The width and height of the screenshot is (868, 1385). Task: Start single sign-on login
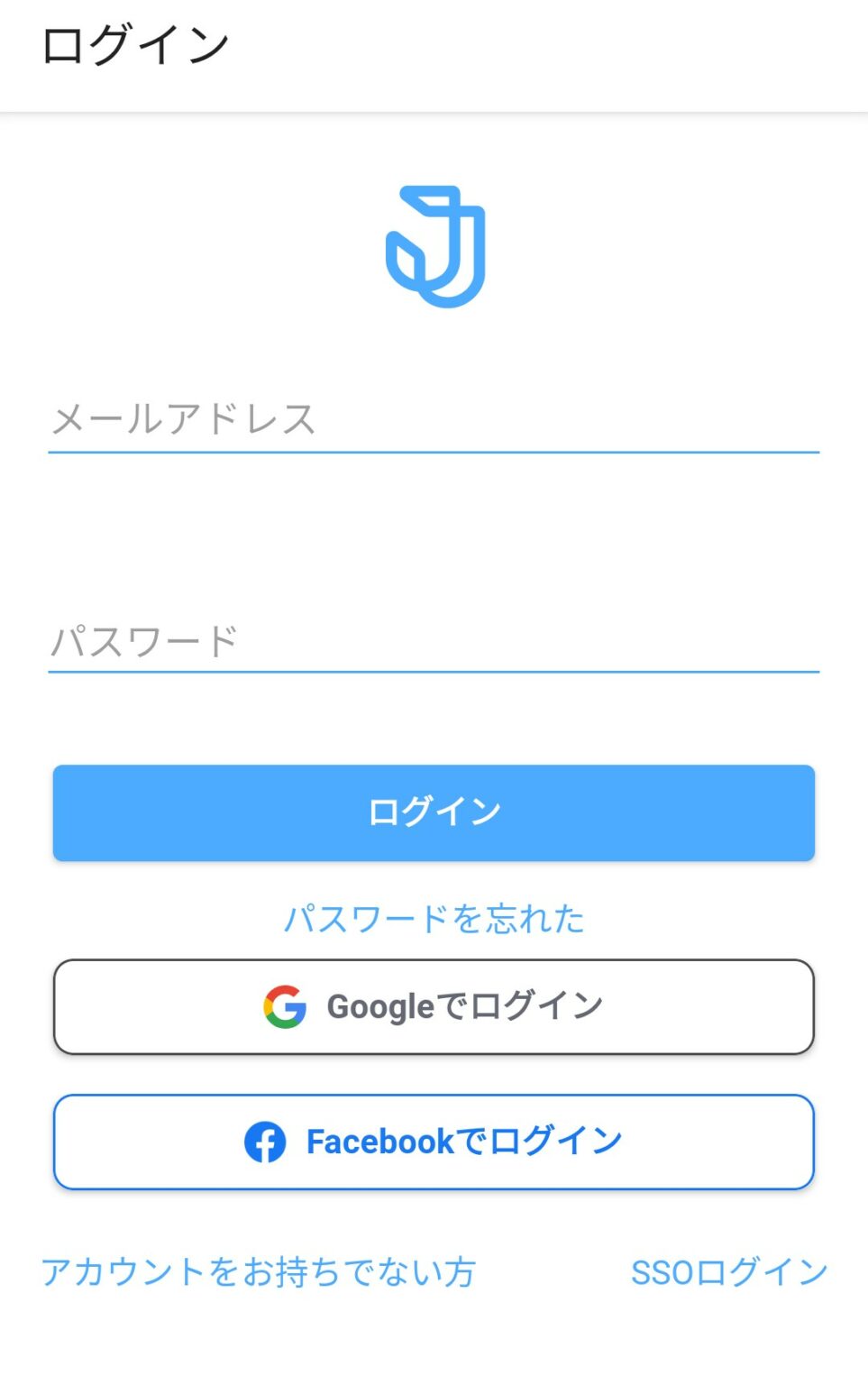[728, 1272]
